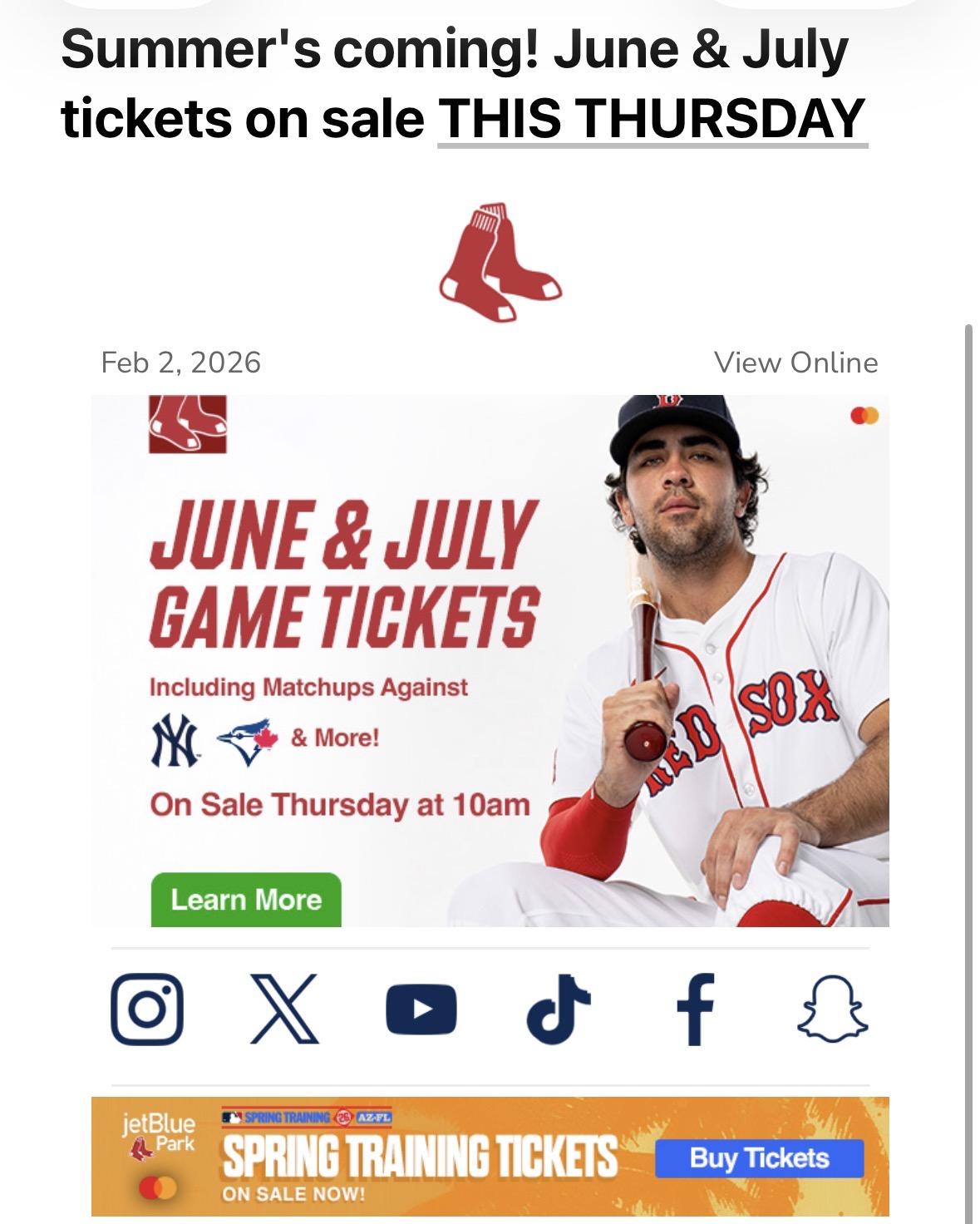
Task: Open the June & July Game Tickets banner
Action: 490,661
